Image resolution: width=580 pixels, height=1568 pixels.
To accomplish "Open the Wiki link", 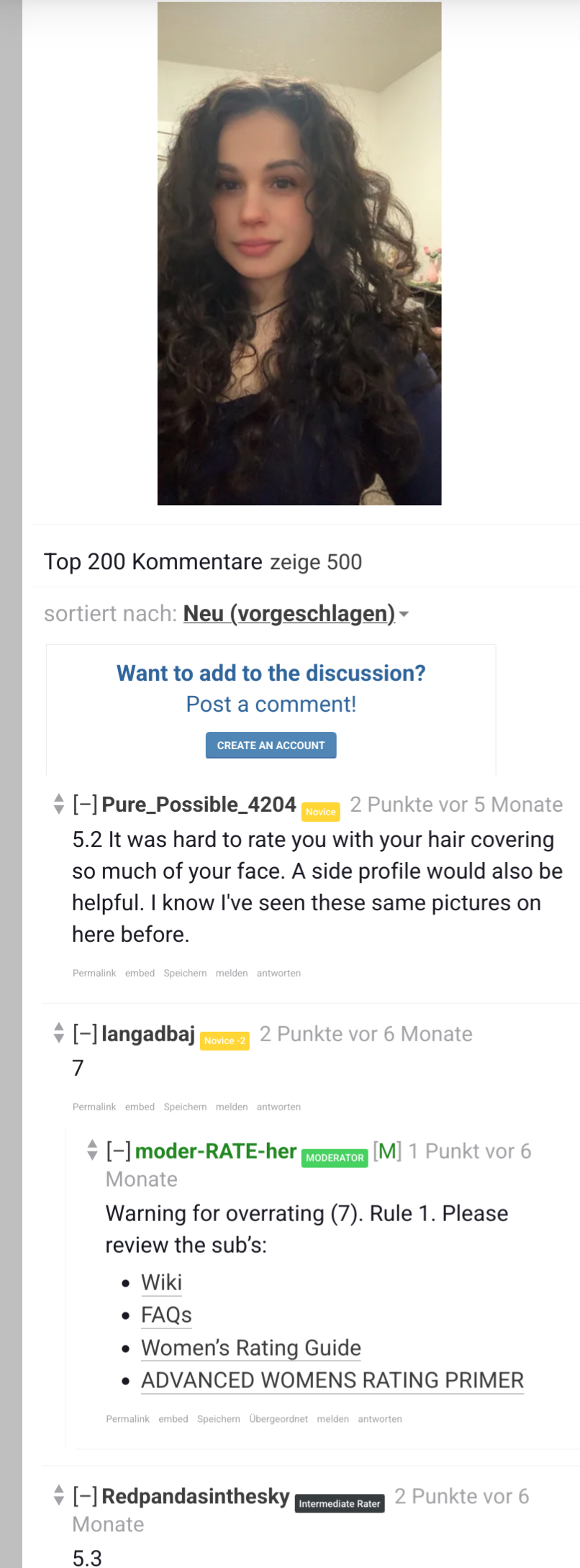I will pyautogui.click(x=161, y=1282).
